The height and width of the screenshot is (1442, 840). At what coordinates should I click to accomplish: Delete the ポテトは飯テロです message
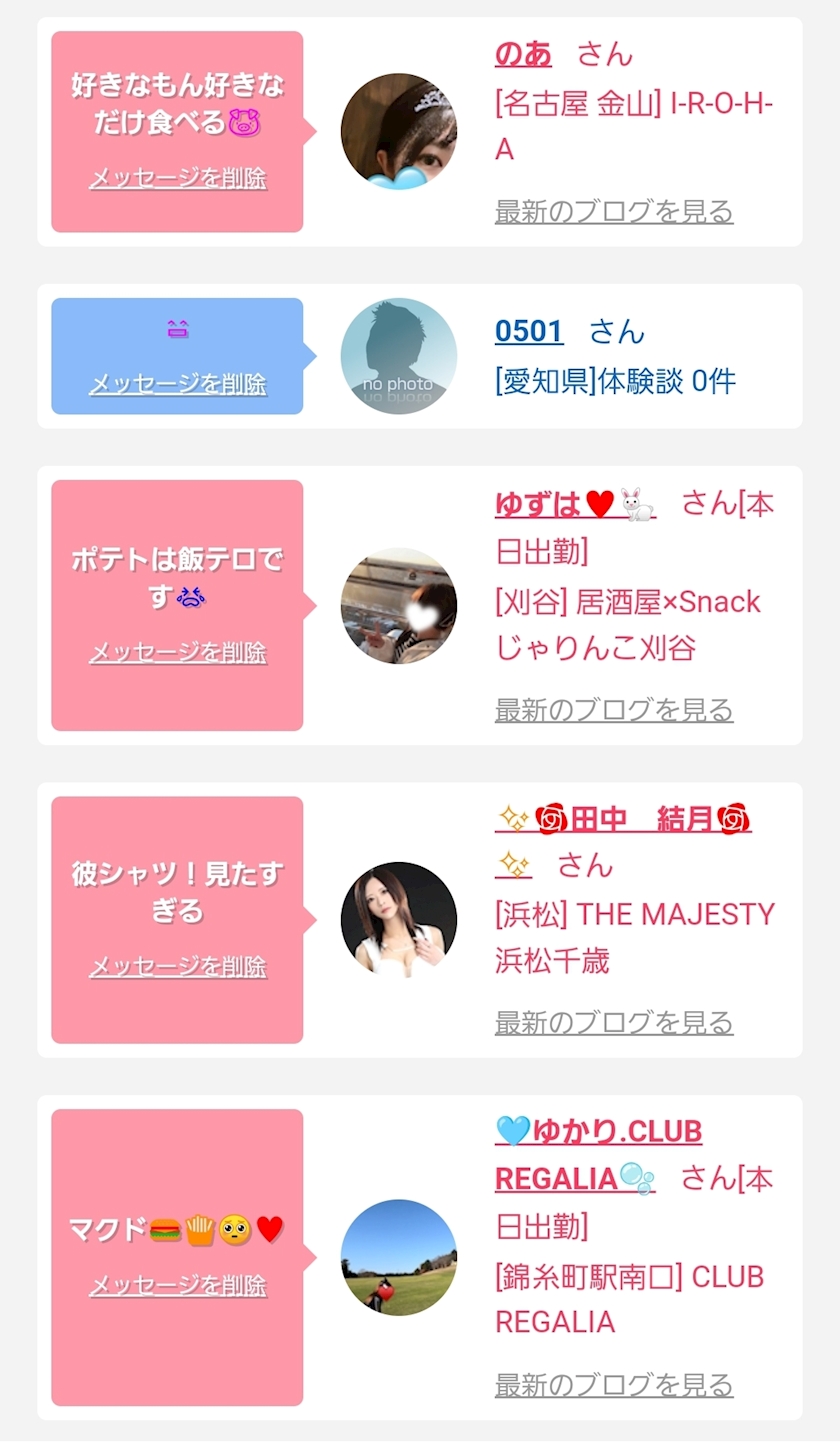click(x=178, y=652)
